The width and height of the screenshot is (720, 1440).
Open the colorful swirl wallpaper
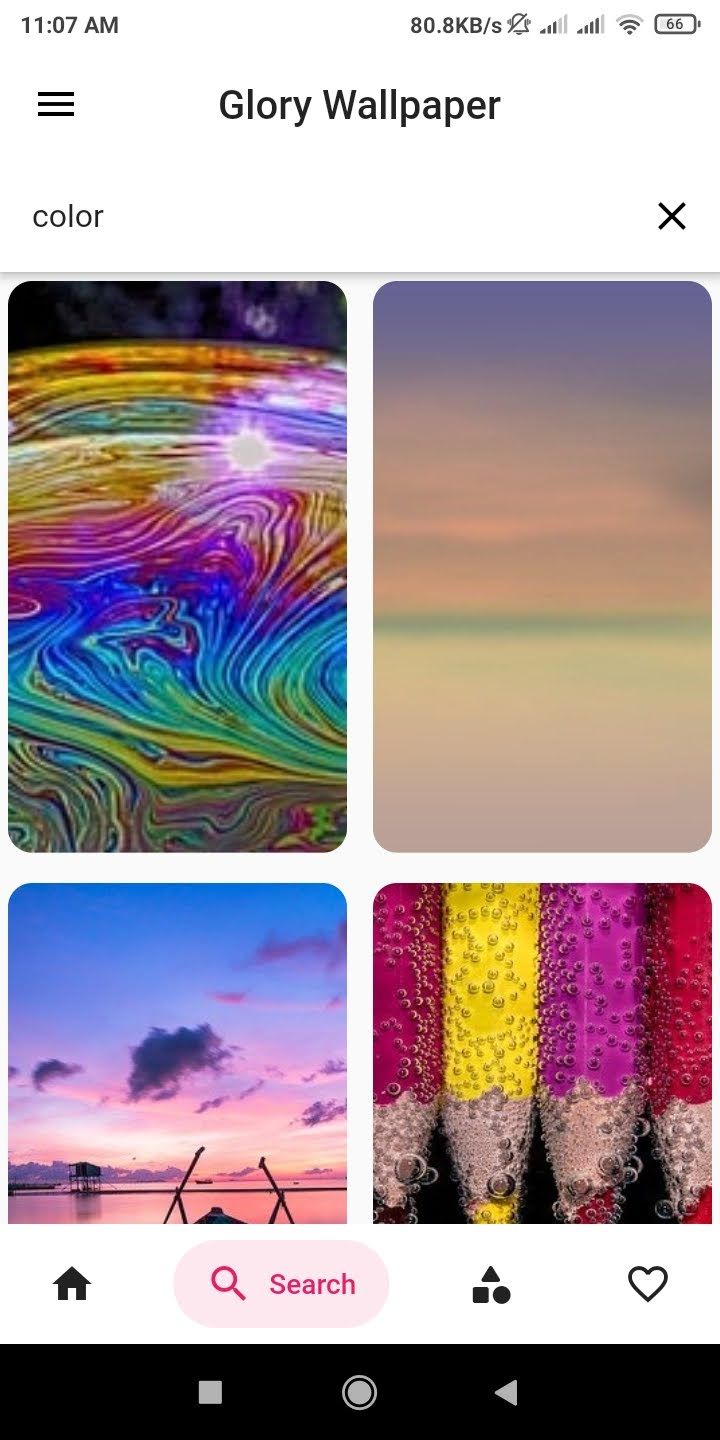[177, 566]
